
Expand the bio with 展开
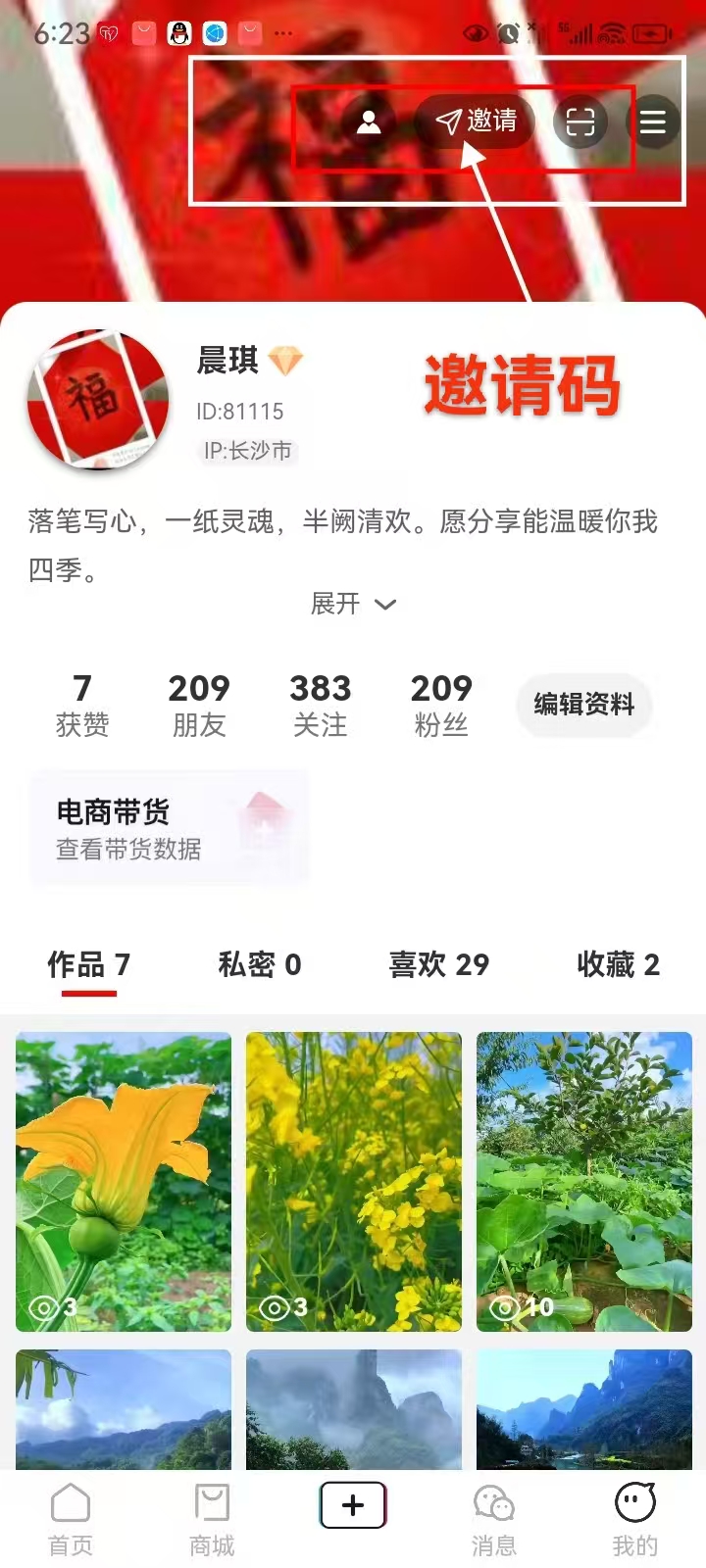pos(353,604)
